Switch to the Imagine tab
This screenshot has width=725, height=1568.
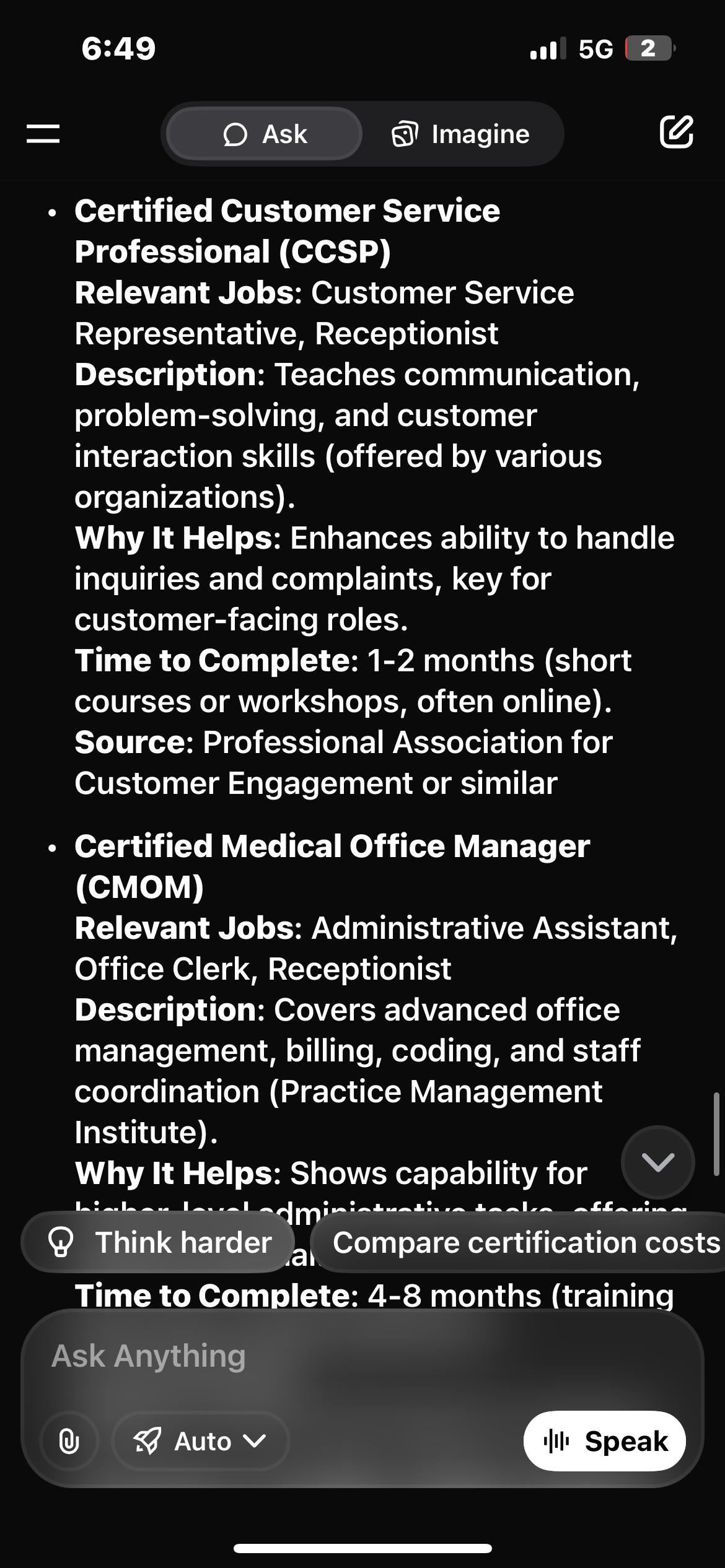click(461, 134)
